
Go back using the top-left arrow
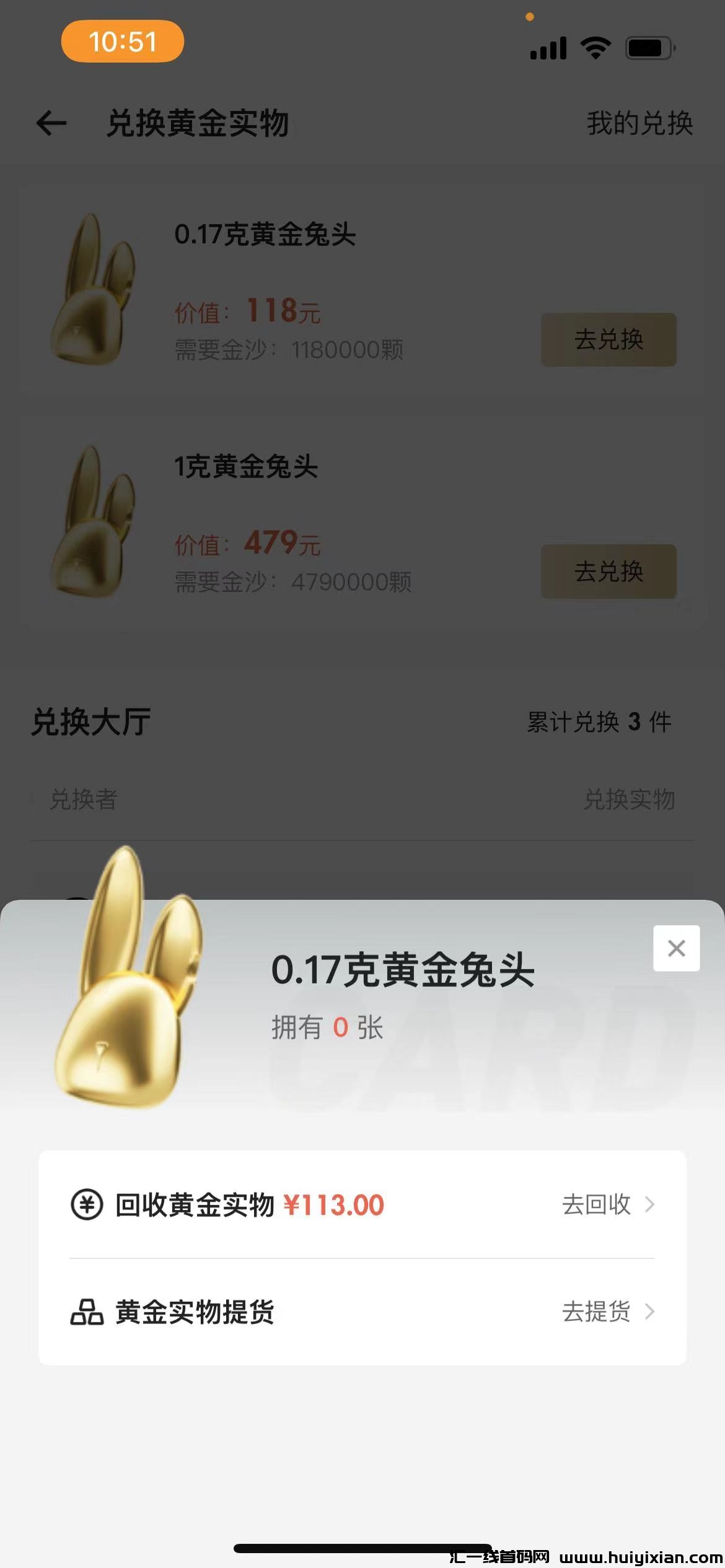click(51, 123)
